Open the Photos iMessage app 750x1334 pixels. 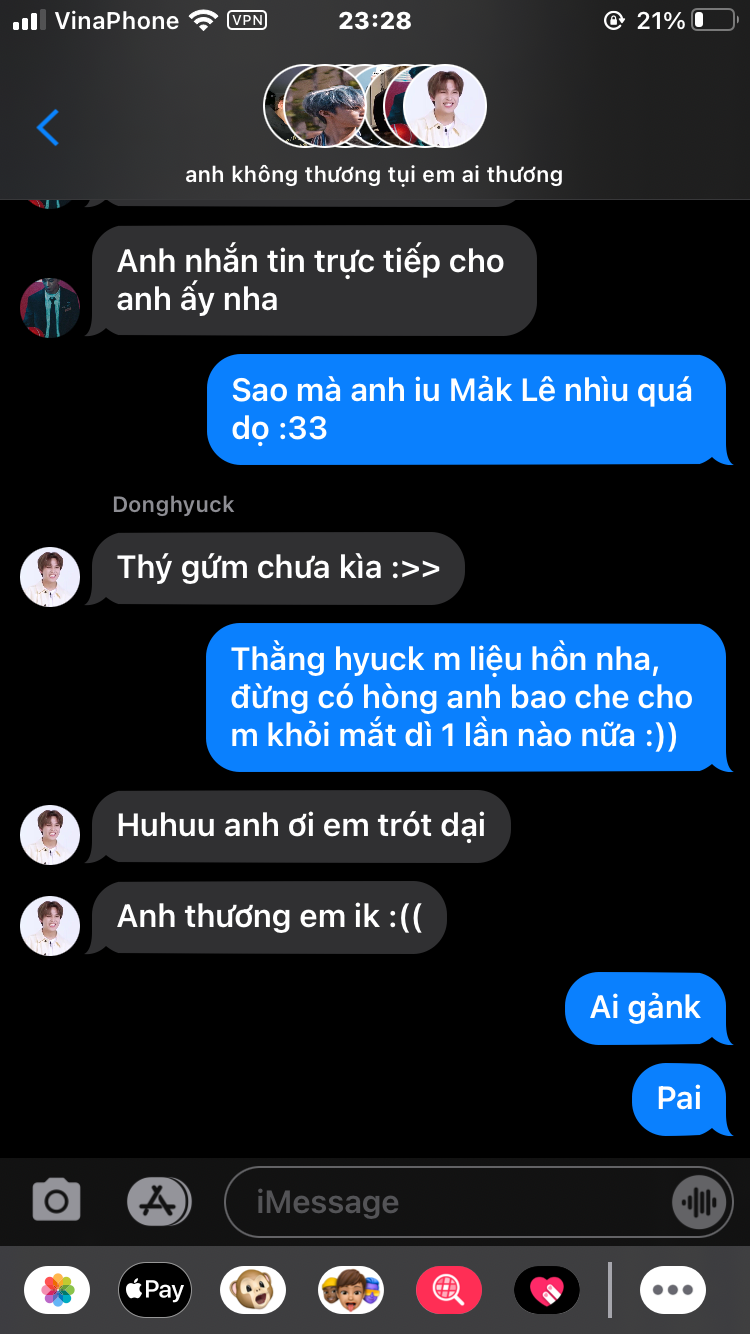tap(57, 1290)
